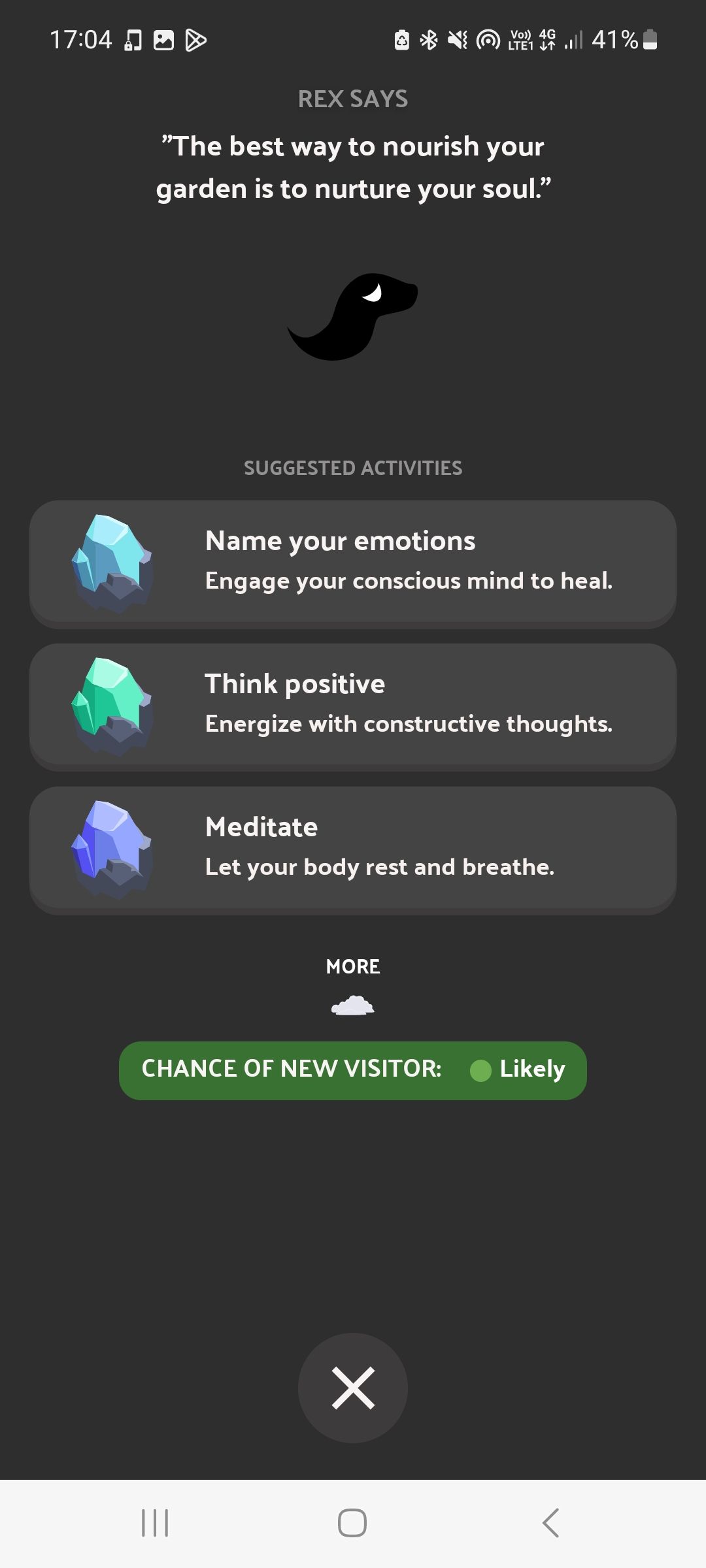The height and width of the screenshot is (1568, 706).
Task: Choose the Think positive activity
Action: (x=353, y=706)
